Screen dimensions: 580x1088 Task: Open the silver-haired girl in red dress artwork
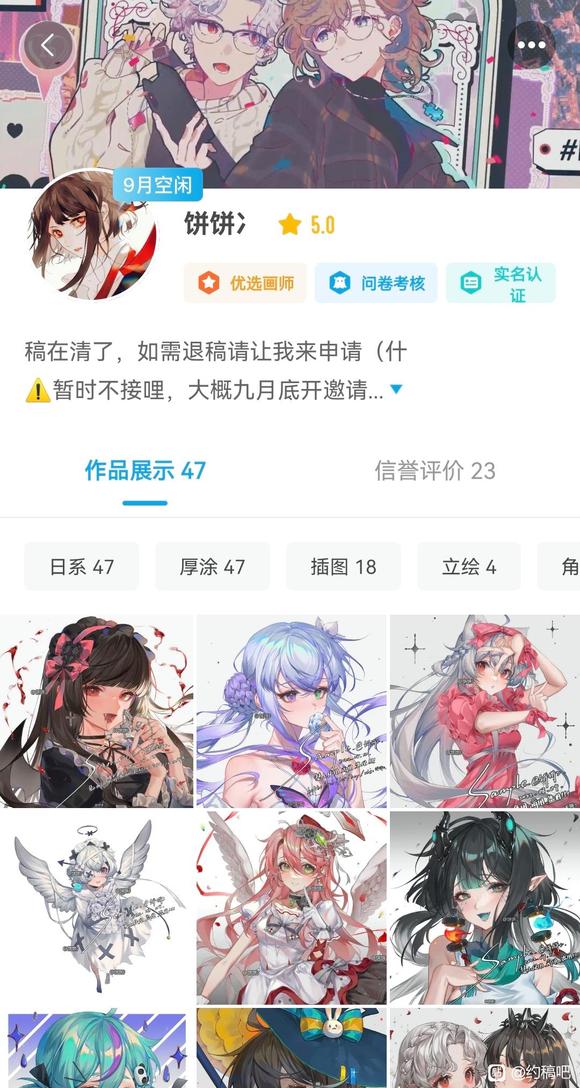484,711
